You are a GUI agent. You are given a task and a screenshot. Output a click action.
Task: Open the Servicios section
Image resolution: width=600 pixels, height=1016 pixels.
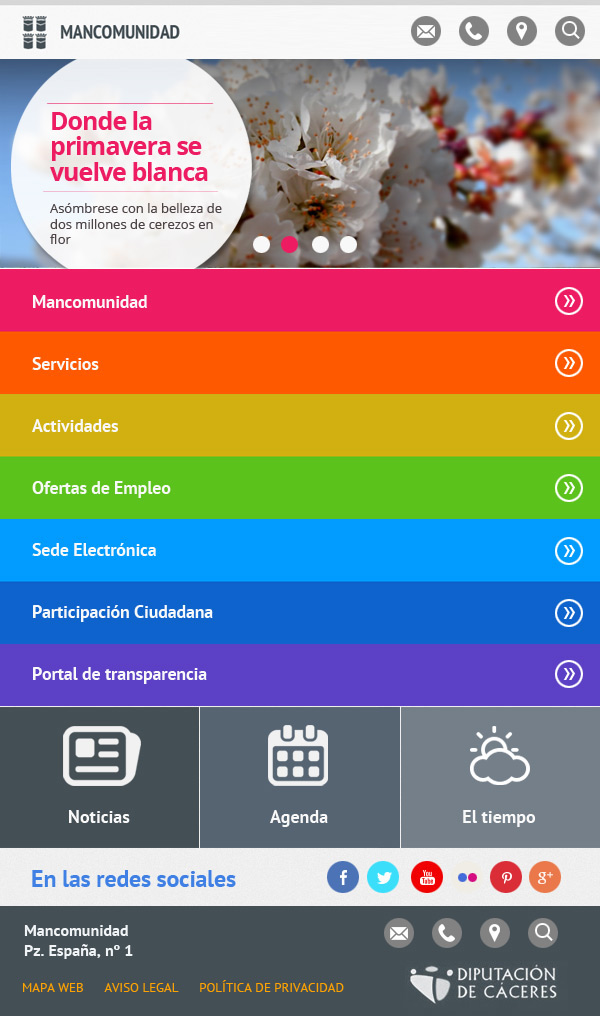[300, 363]
